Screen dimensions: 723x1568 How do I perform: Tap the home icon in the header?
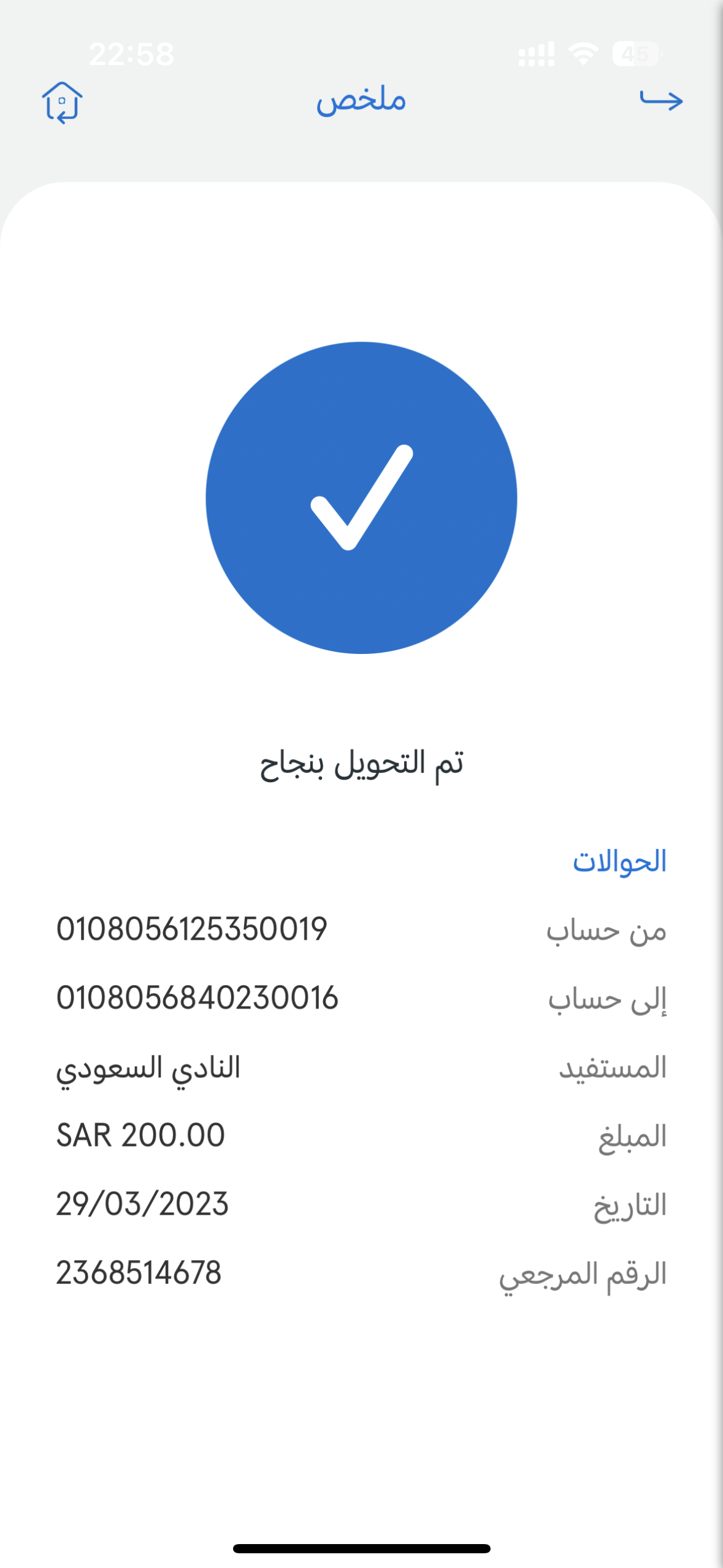click(x=62, y=102)
